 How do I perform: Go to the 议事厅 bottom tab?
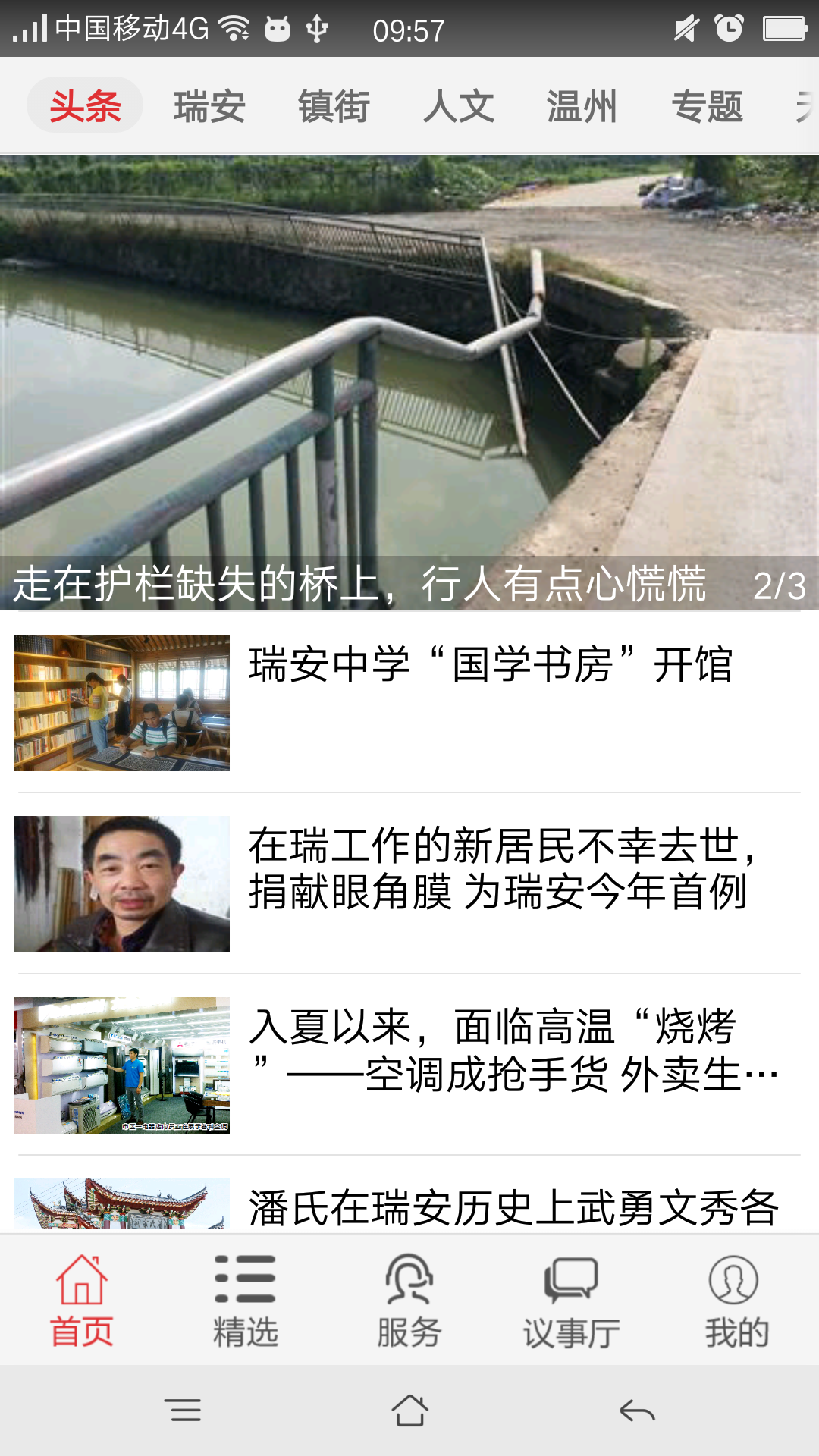point(572,1300)
